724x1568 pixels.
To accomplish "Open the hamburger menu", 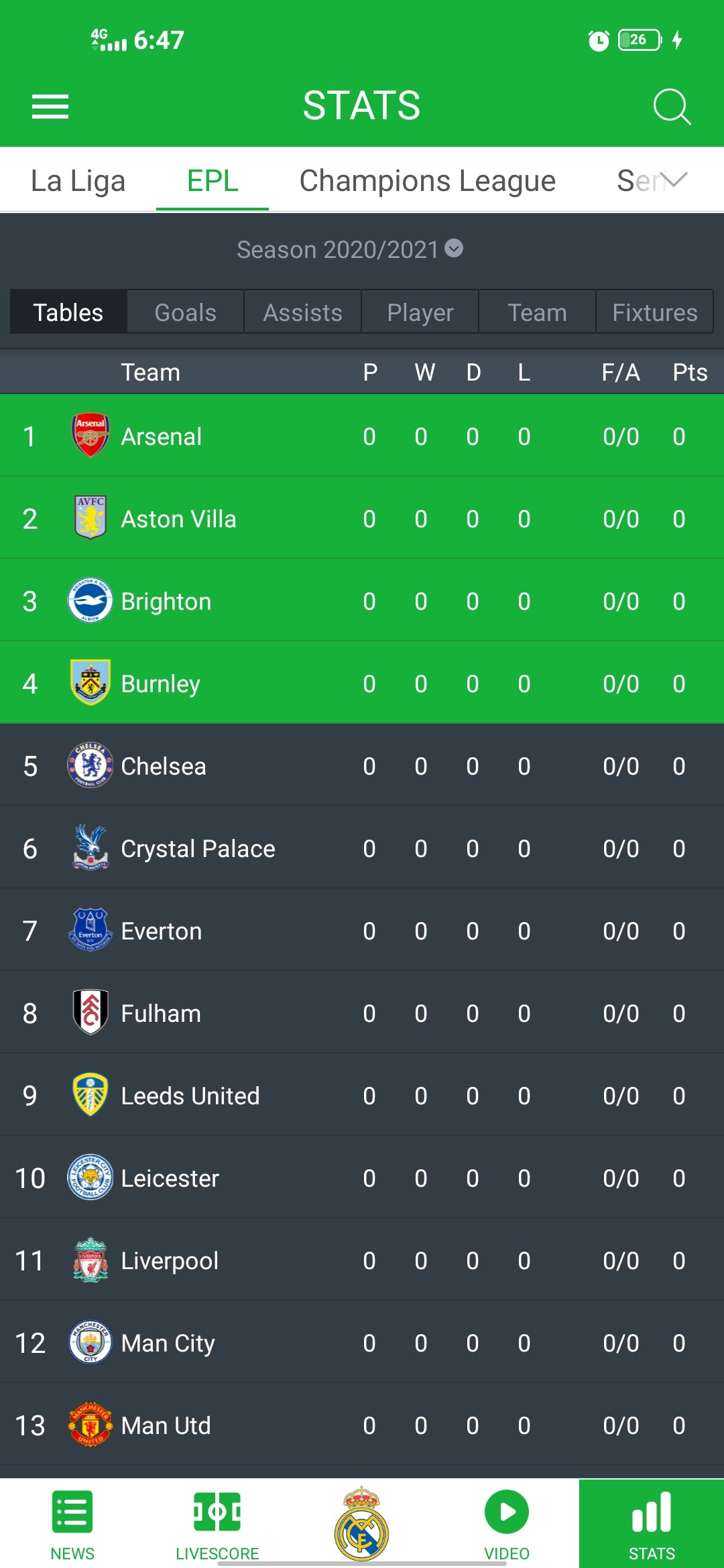I will [x=50, y=106].
